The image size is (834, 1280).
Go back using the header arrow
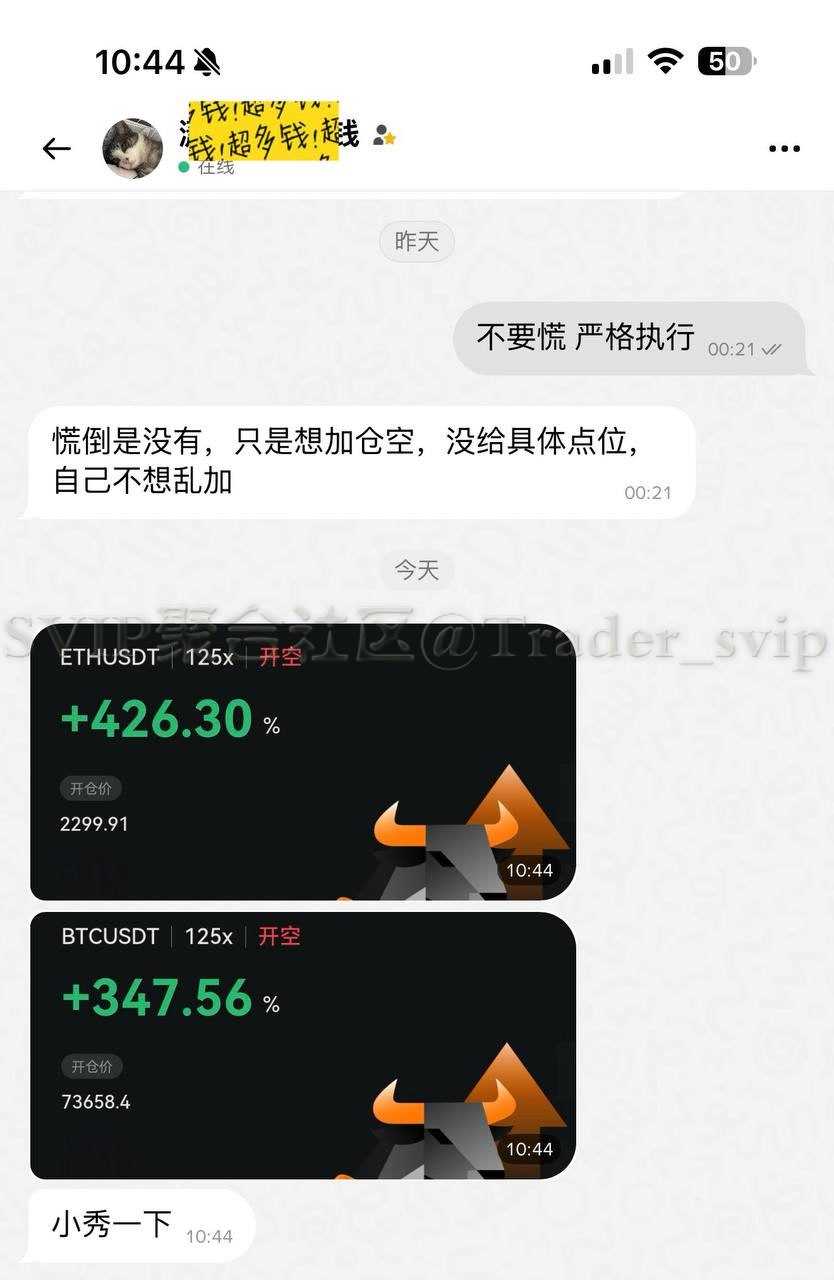(x=57, y=149)
